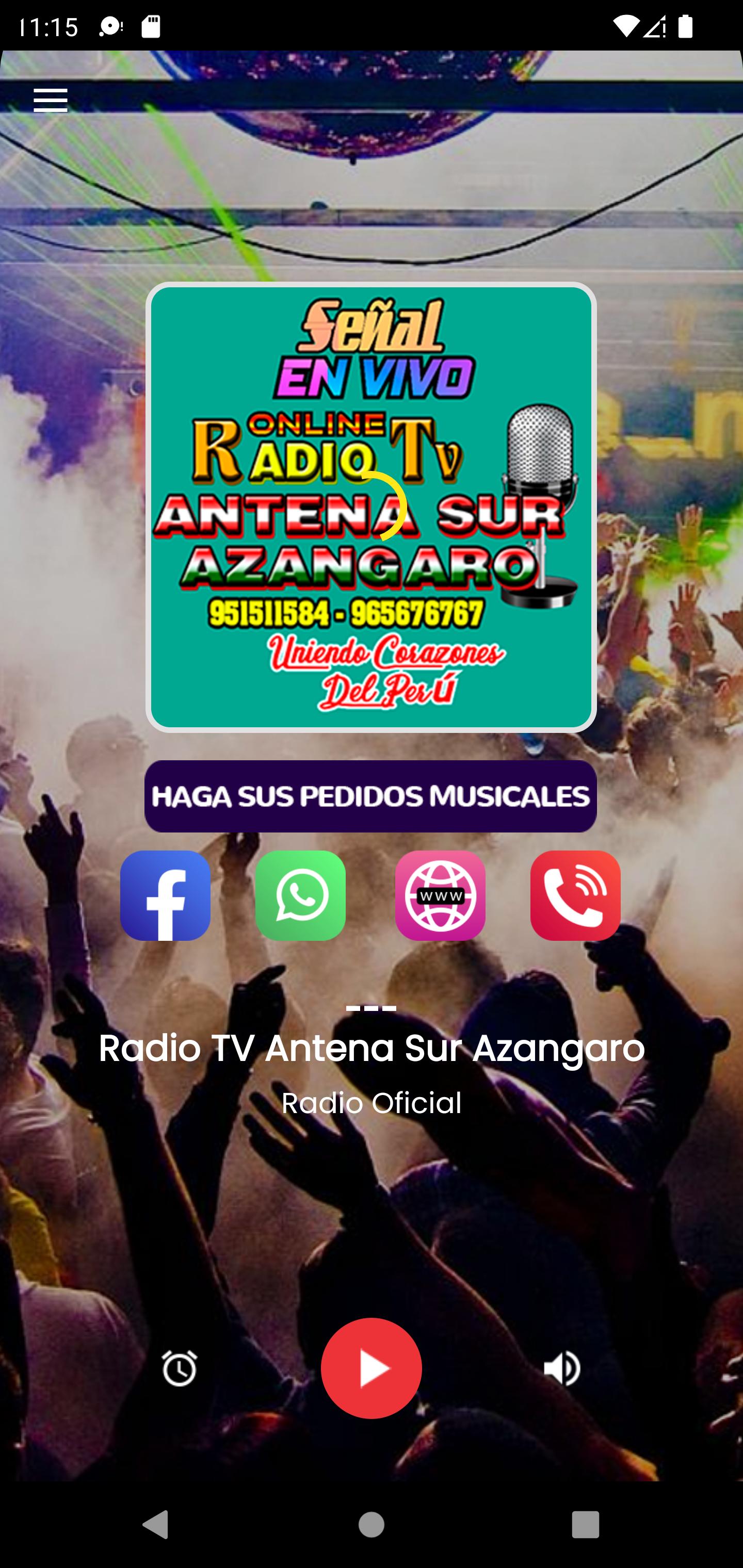Visit the station website via www icon
Viewport: 743px width, 1568px height.
pyautogui.click(x=440, y=895)
